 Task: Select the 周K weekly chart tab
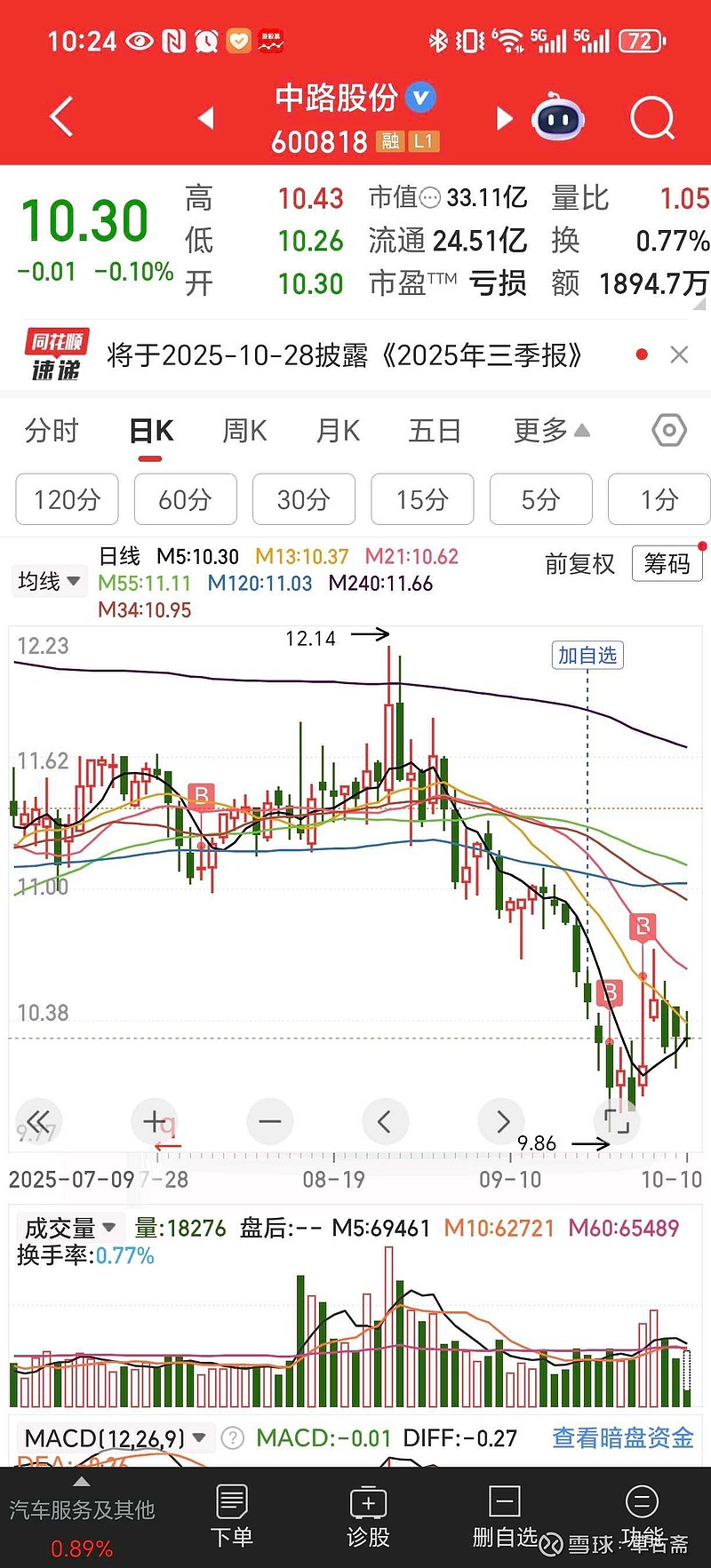(x=244, y=431)
